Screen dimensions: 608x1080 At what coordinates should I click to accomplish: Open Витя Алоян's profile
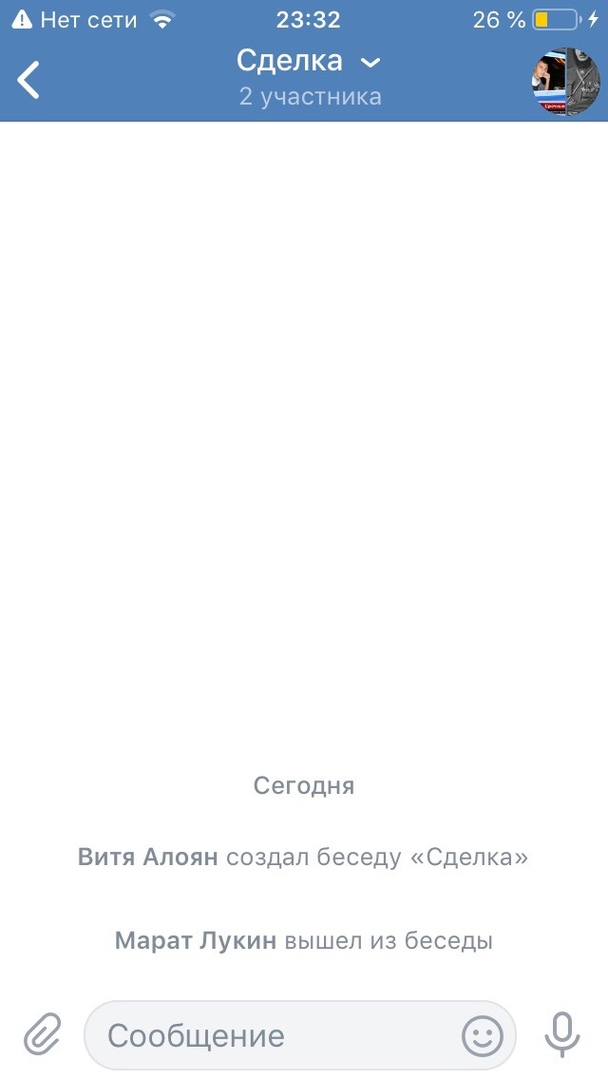pos(147,857)
